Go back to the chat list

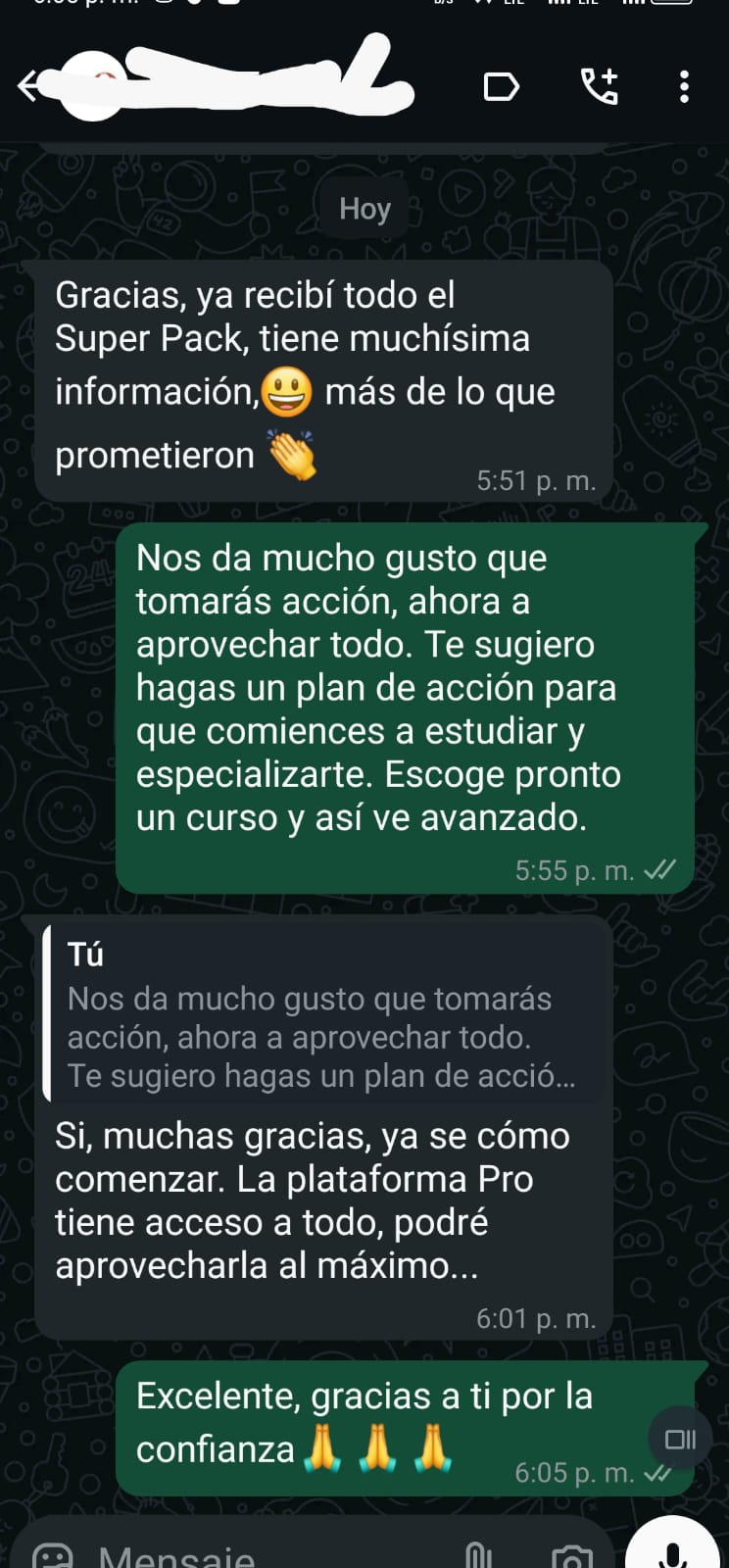[x=27, y=86]
